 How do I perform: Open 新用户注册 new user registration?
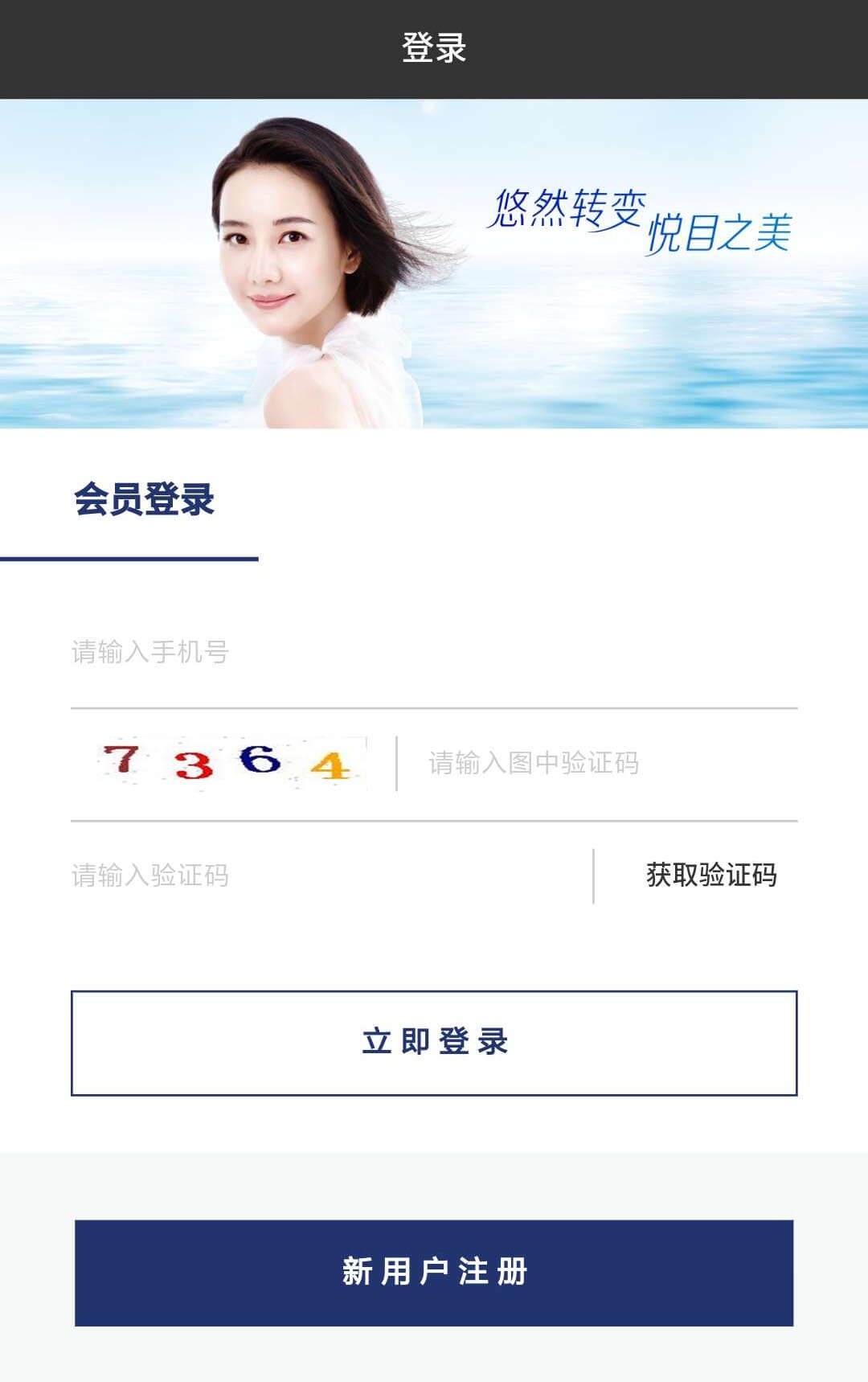pos(434,1273)
